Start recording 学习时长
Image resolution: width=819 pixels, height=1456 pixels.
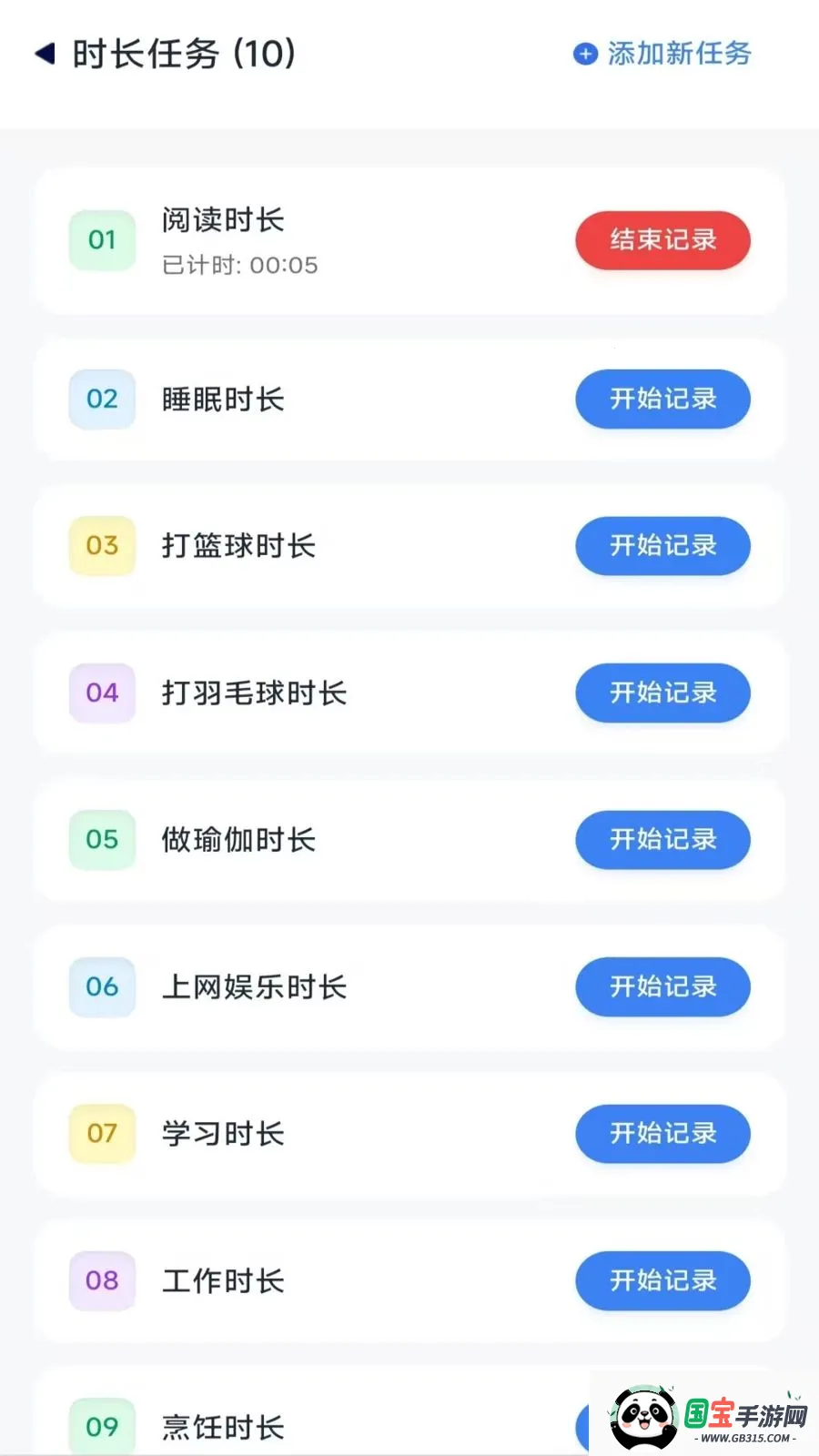click(x=662, y=1134)
